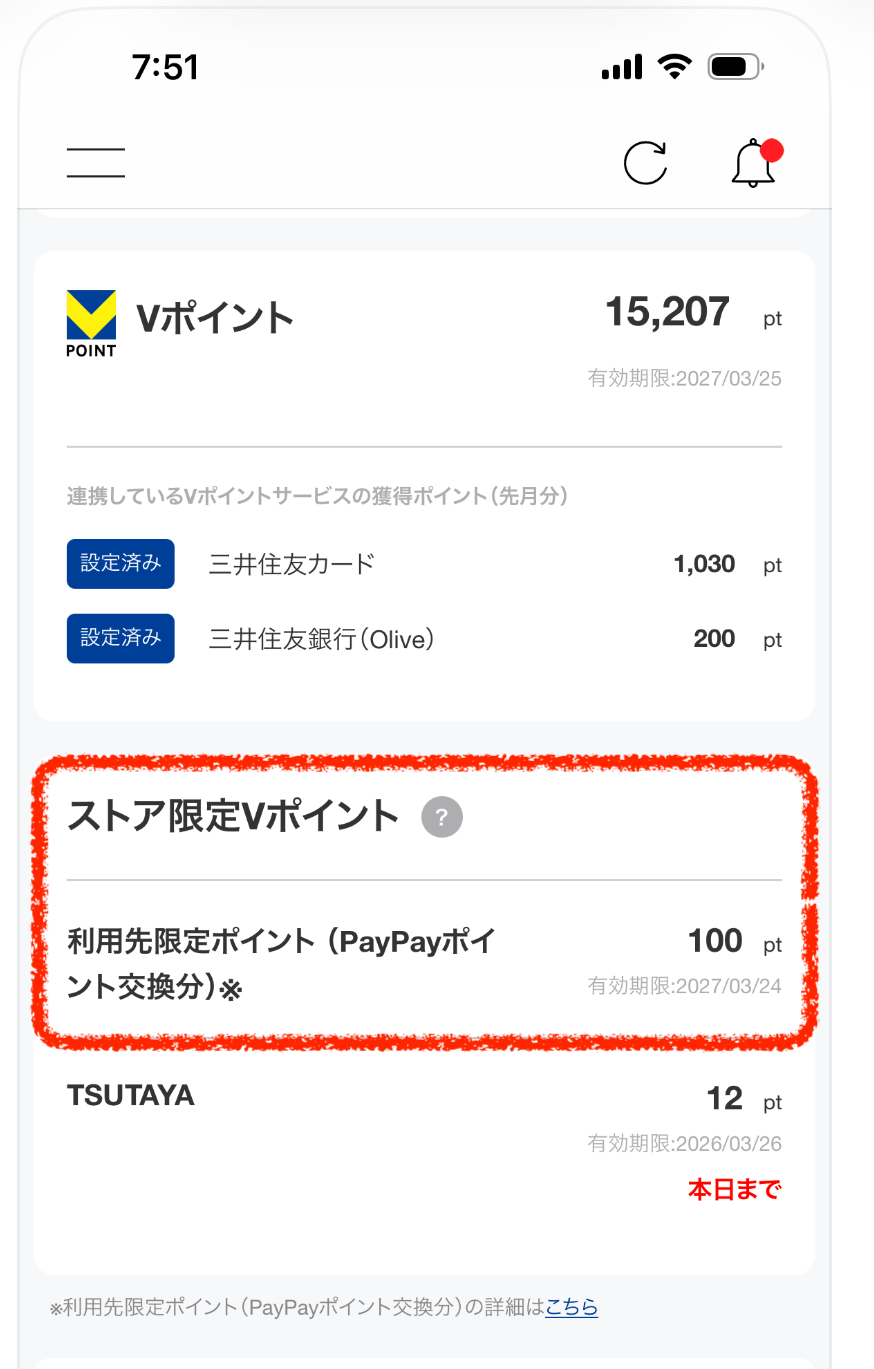Open notifications via the bell icon
Viewport: 874px width, 1369px height.
(752, 165)
